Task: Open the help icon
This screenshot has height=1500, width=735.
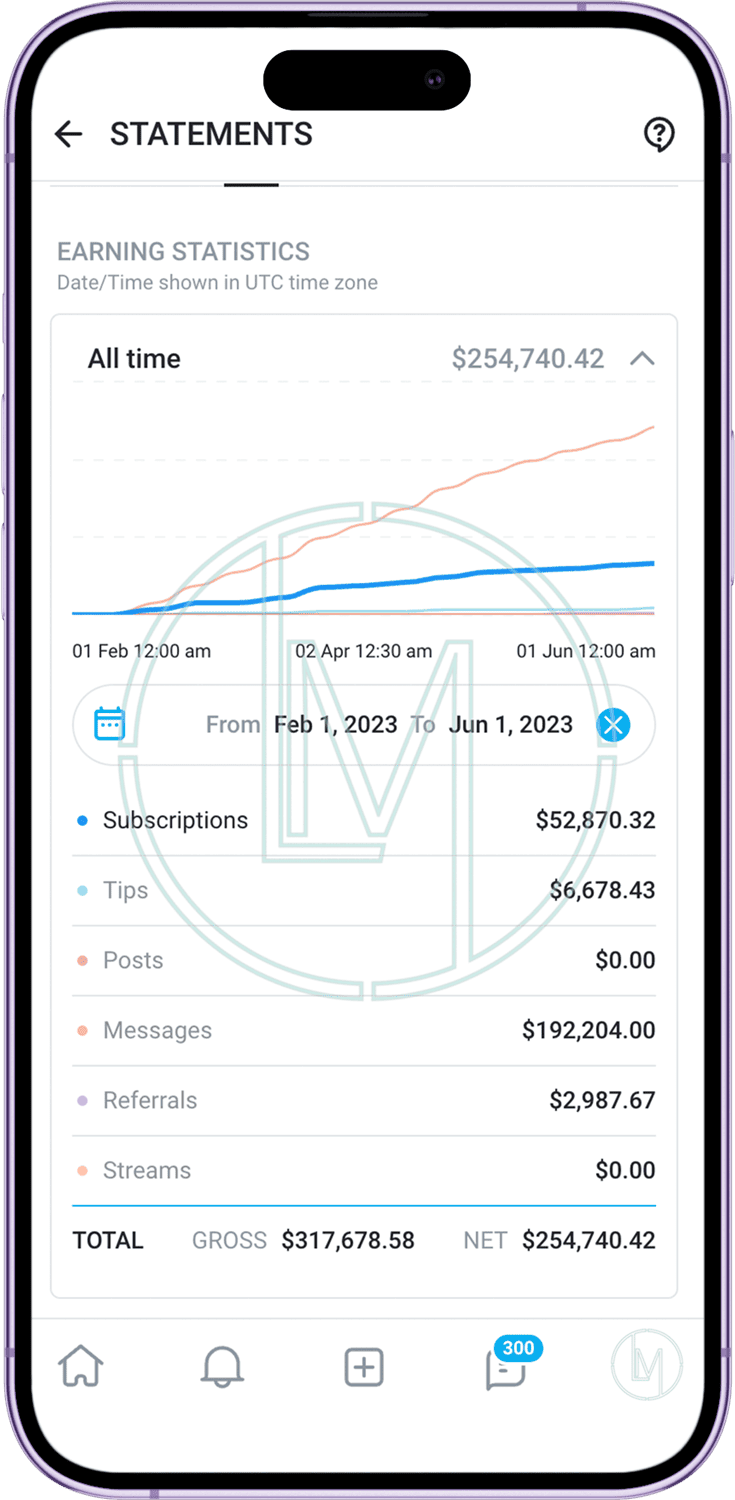Action: click(658, 134)
